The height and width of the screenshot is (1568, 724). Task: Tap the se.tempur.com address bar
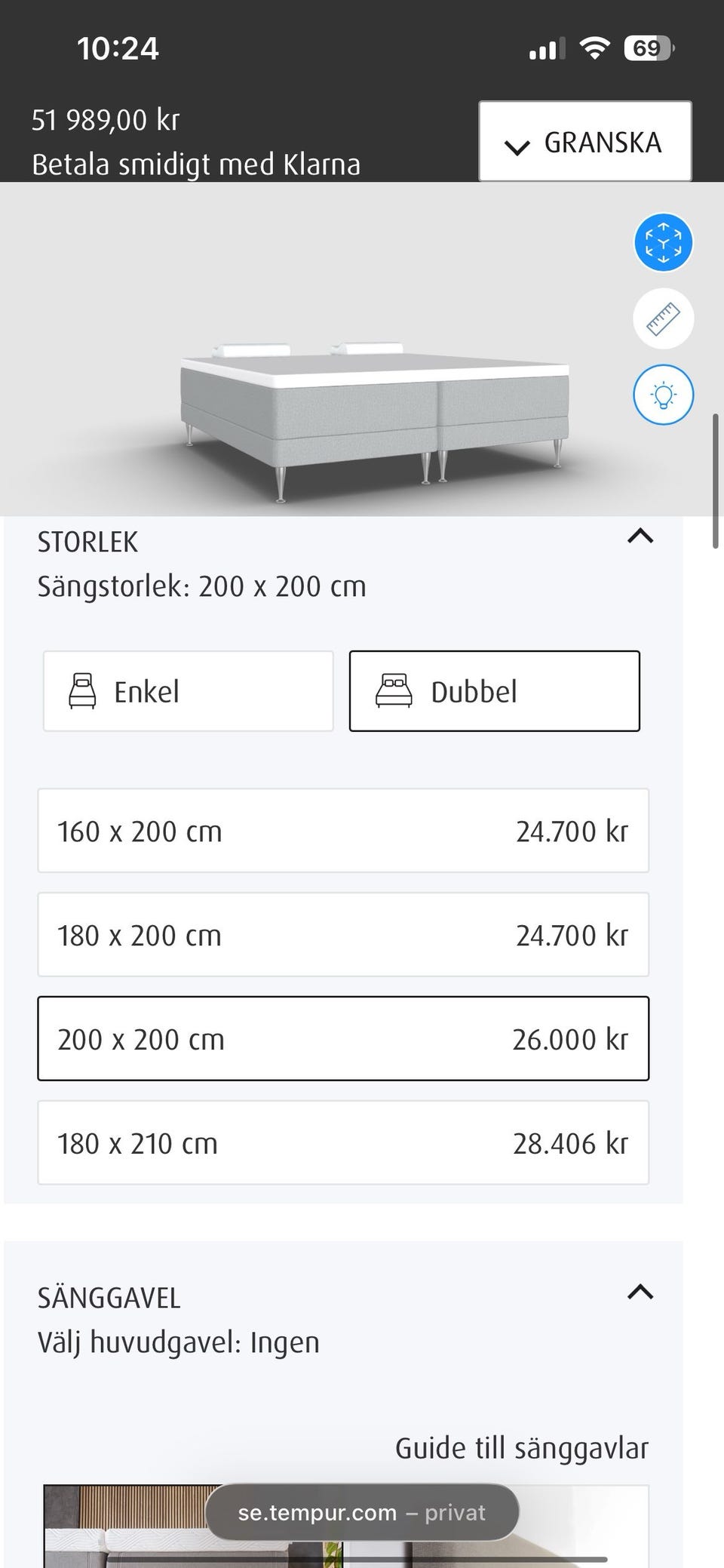[361, 1512]
